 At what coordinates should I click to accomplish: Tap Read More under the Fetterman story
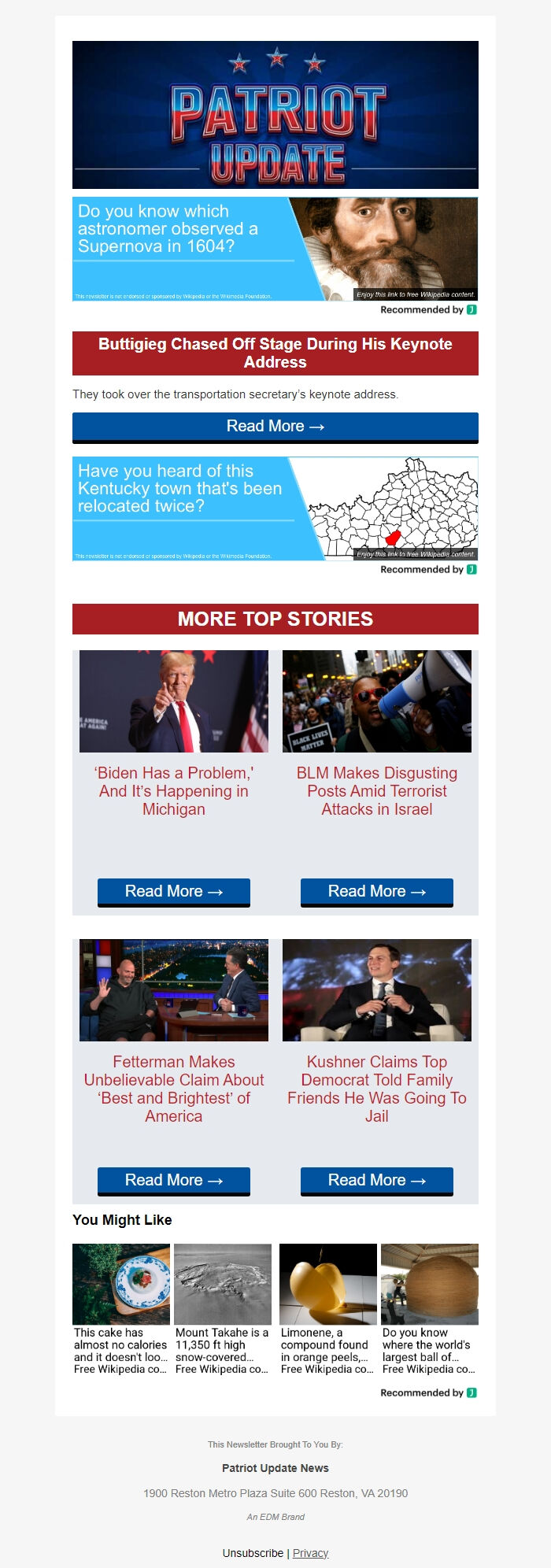click(x=174, y=1181)
